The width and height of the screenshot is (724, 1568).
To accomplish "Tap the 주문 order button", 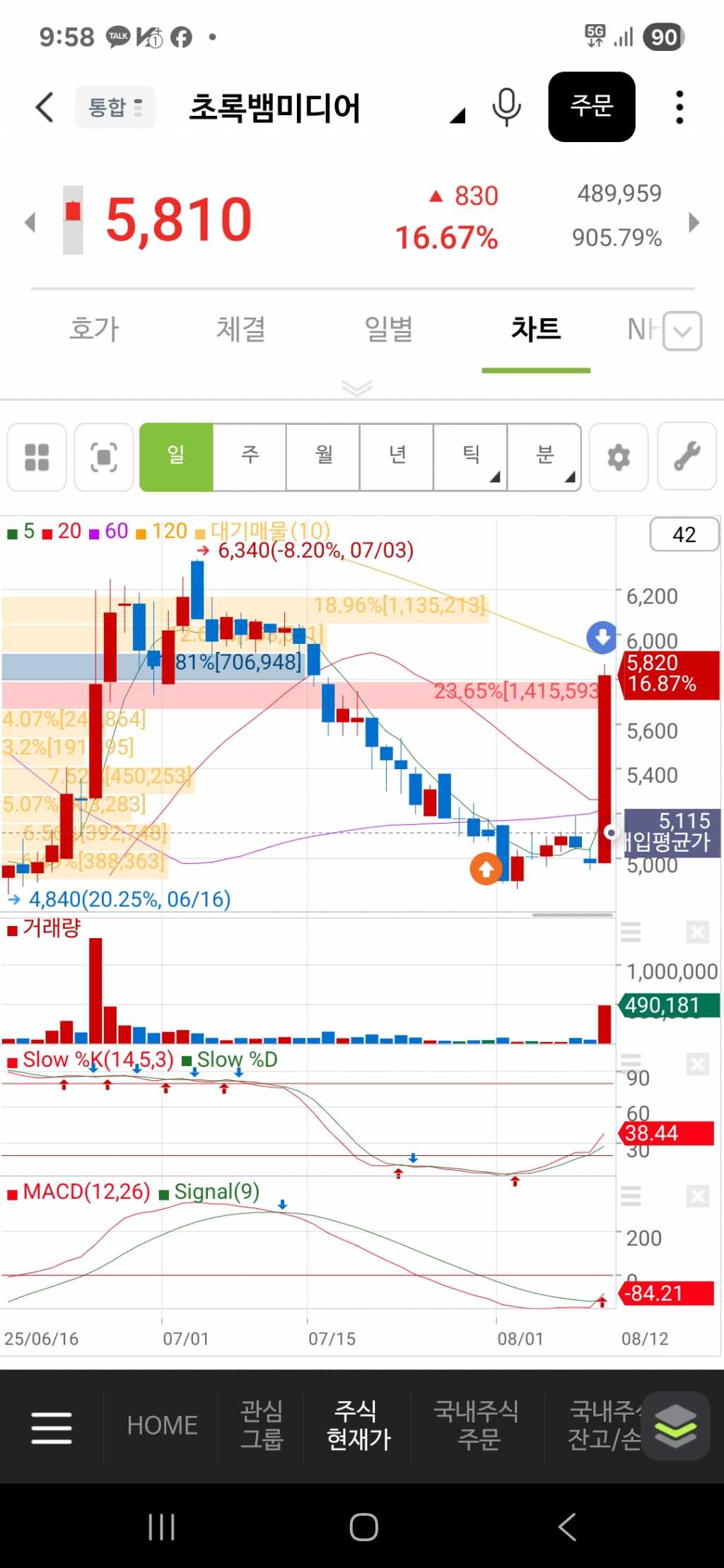I will (x=591, y=107).
